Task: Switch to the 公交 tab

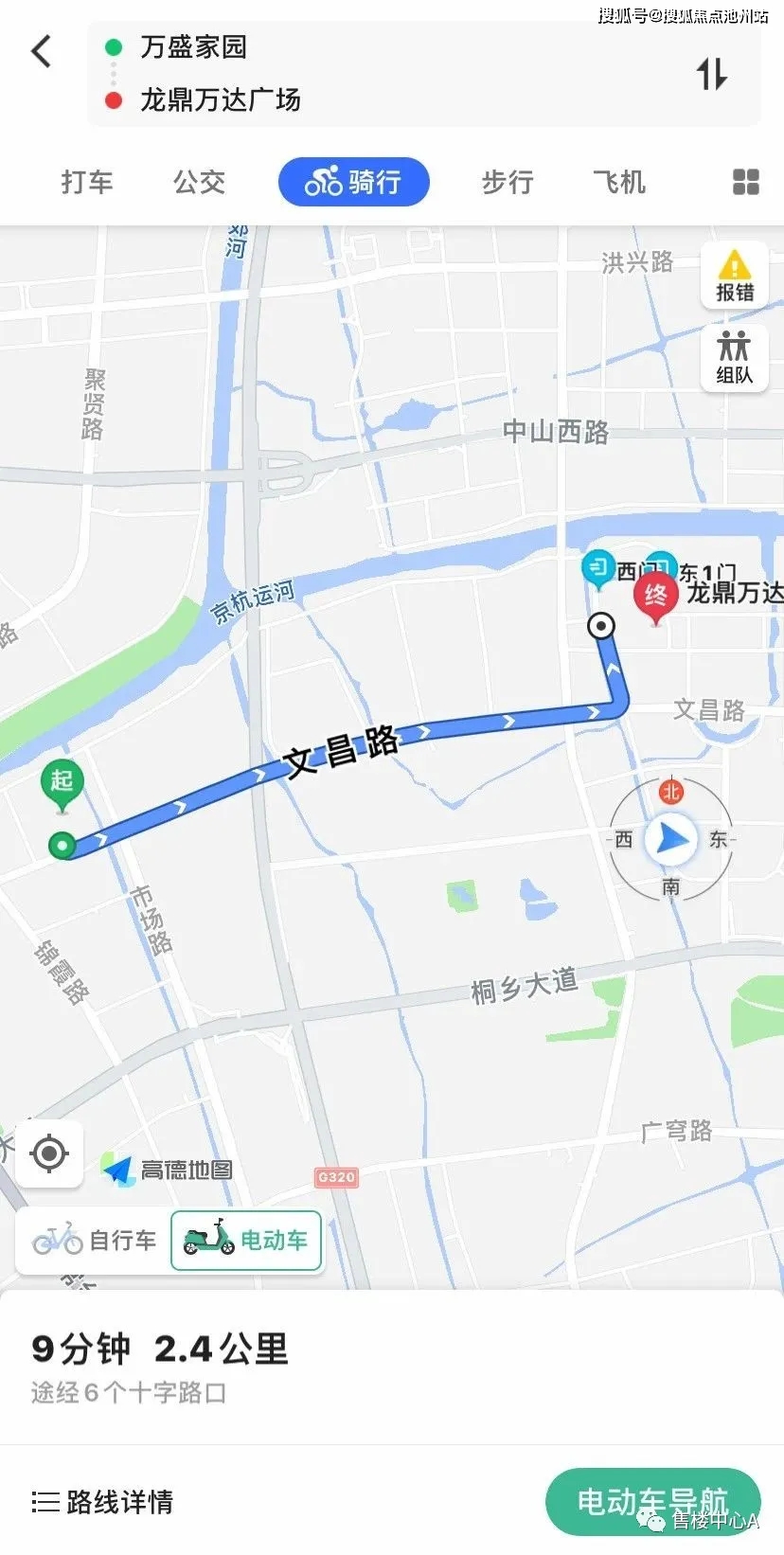Action: click(x=199, y=182)
